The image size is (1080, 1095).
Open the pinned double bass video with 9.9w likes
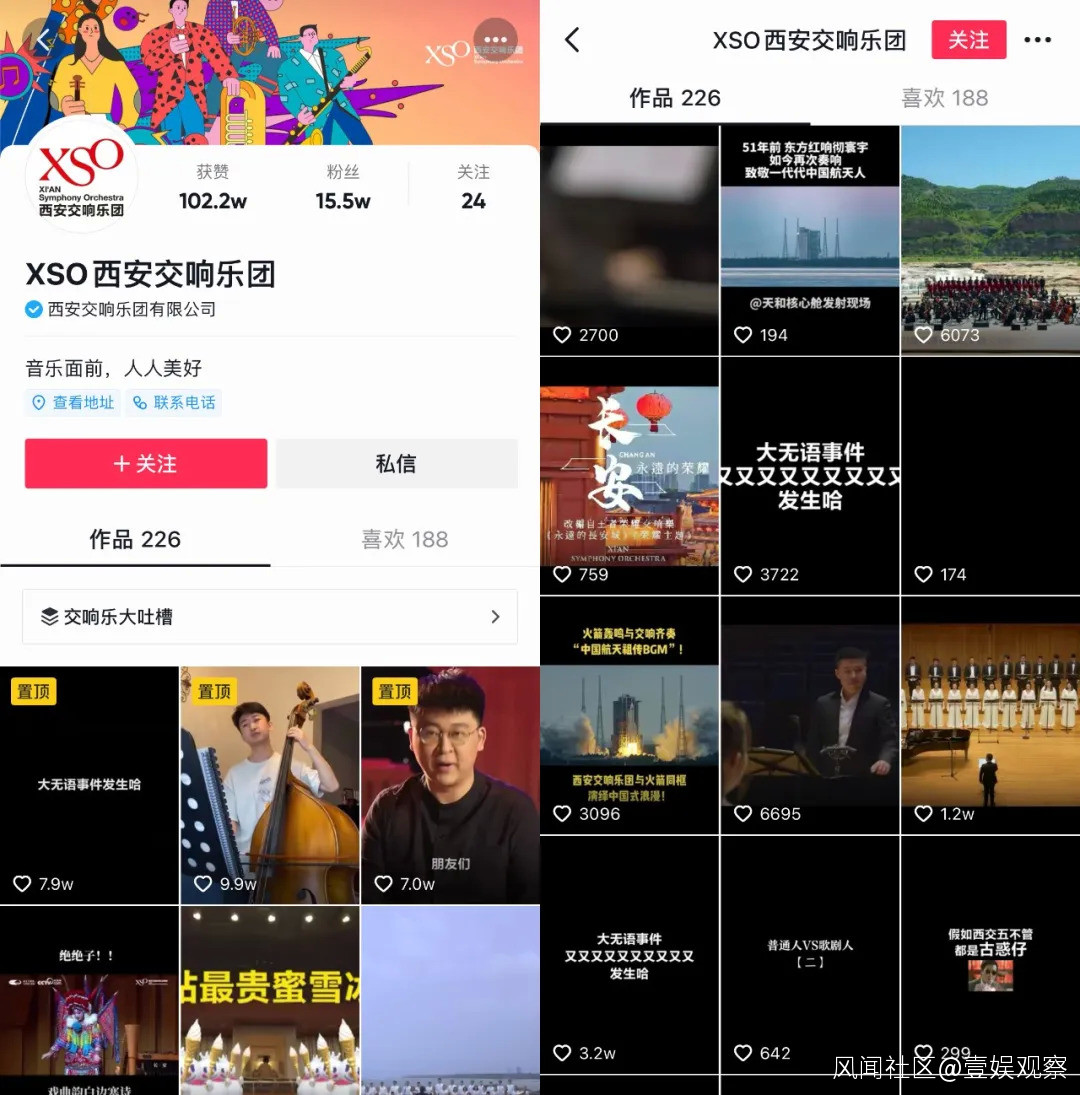tap(270, 785)
